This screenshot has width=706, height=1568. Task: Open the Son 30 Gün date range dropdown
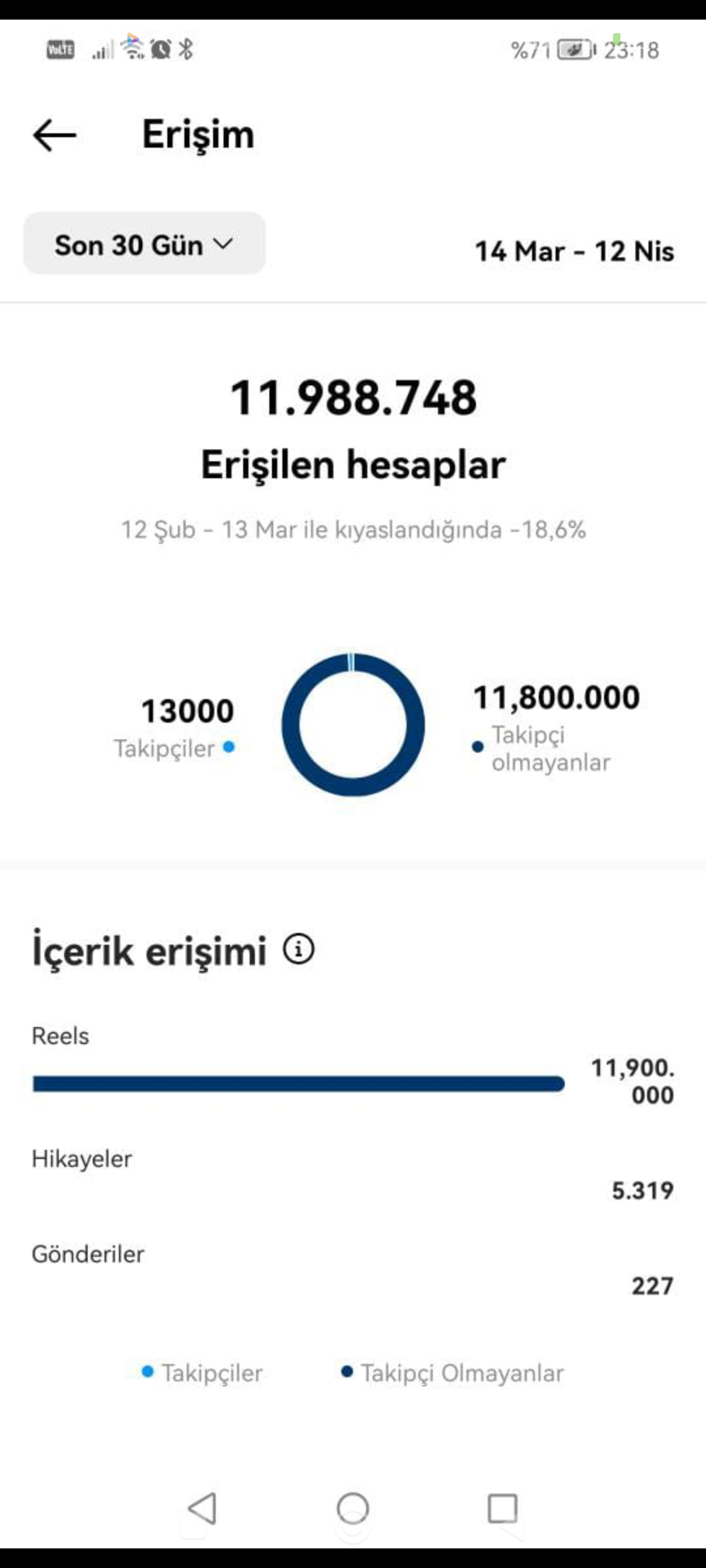[144, 244]
